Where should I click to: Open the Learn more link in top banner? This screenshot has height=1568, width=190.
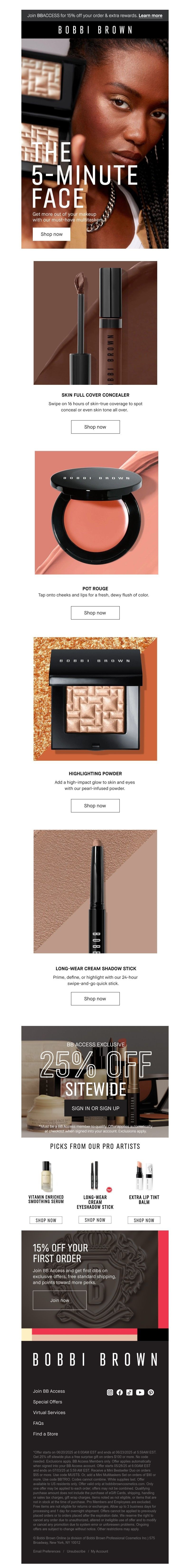[150, 15]
